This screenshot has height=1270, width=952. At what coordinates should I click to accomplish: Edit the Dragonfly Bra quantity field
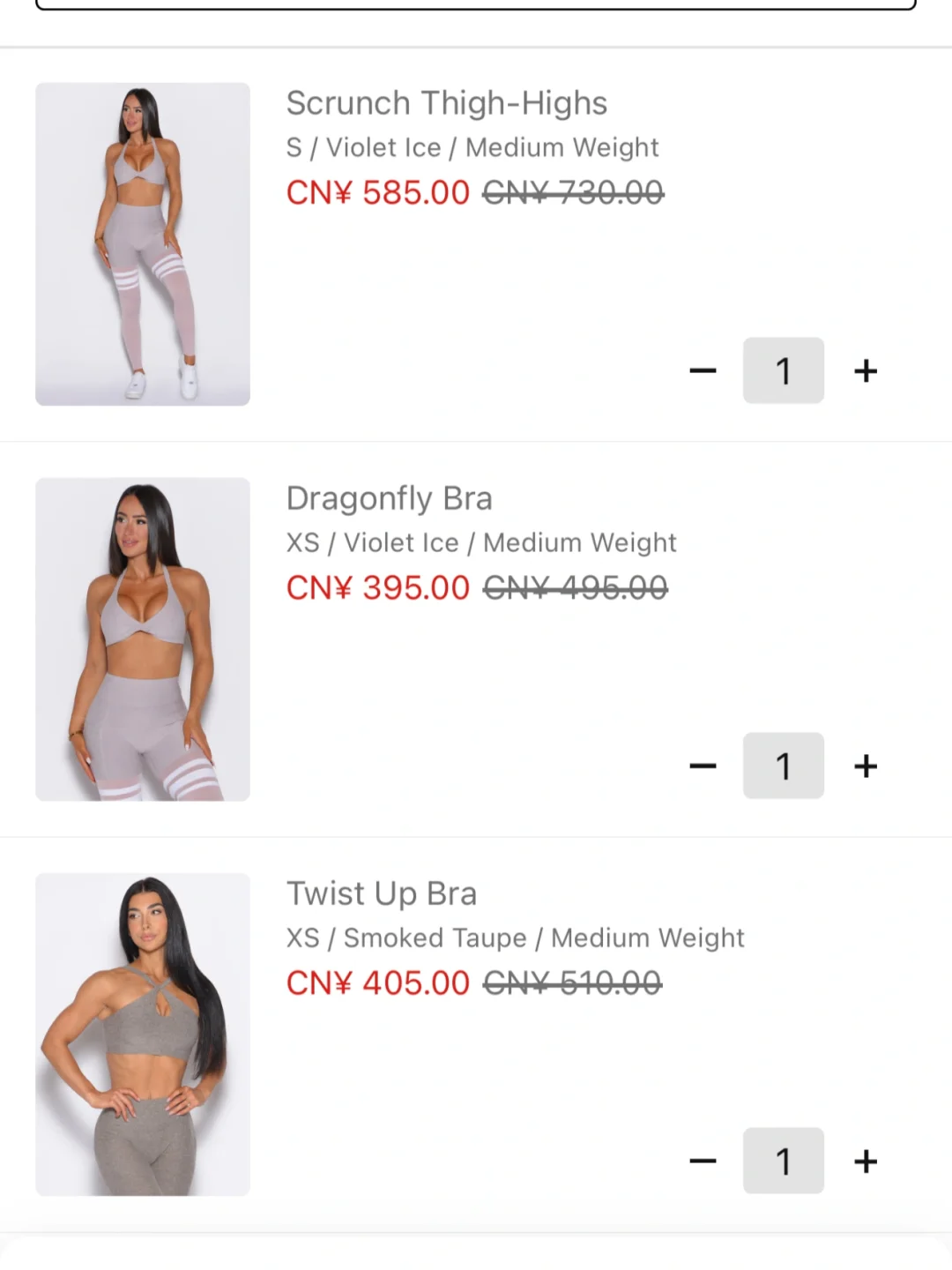(x=783, y=766)
